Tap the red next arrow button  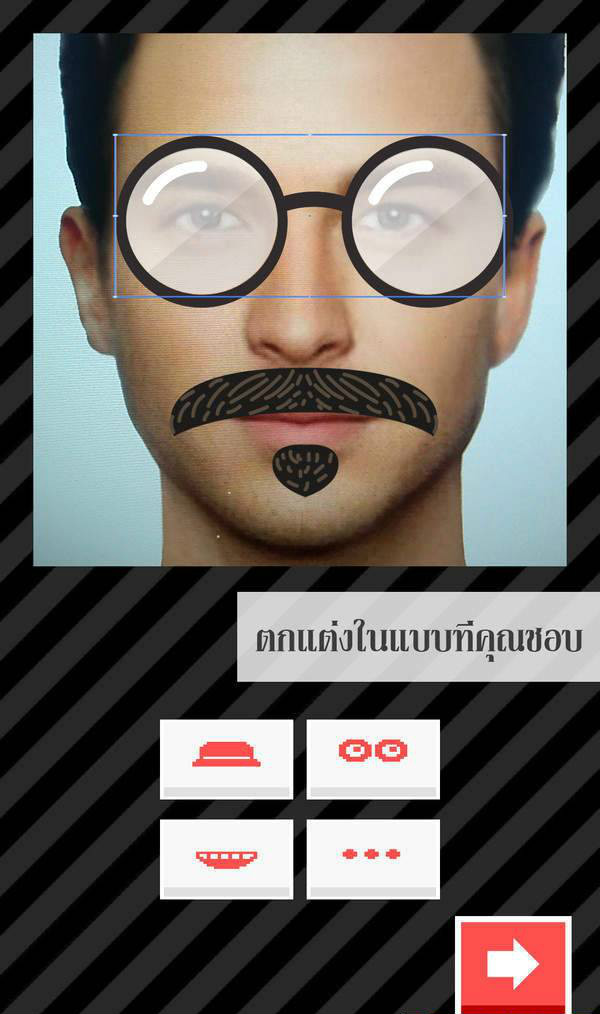click(513, 965)
